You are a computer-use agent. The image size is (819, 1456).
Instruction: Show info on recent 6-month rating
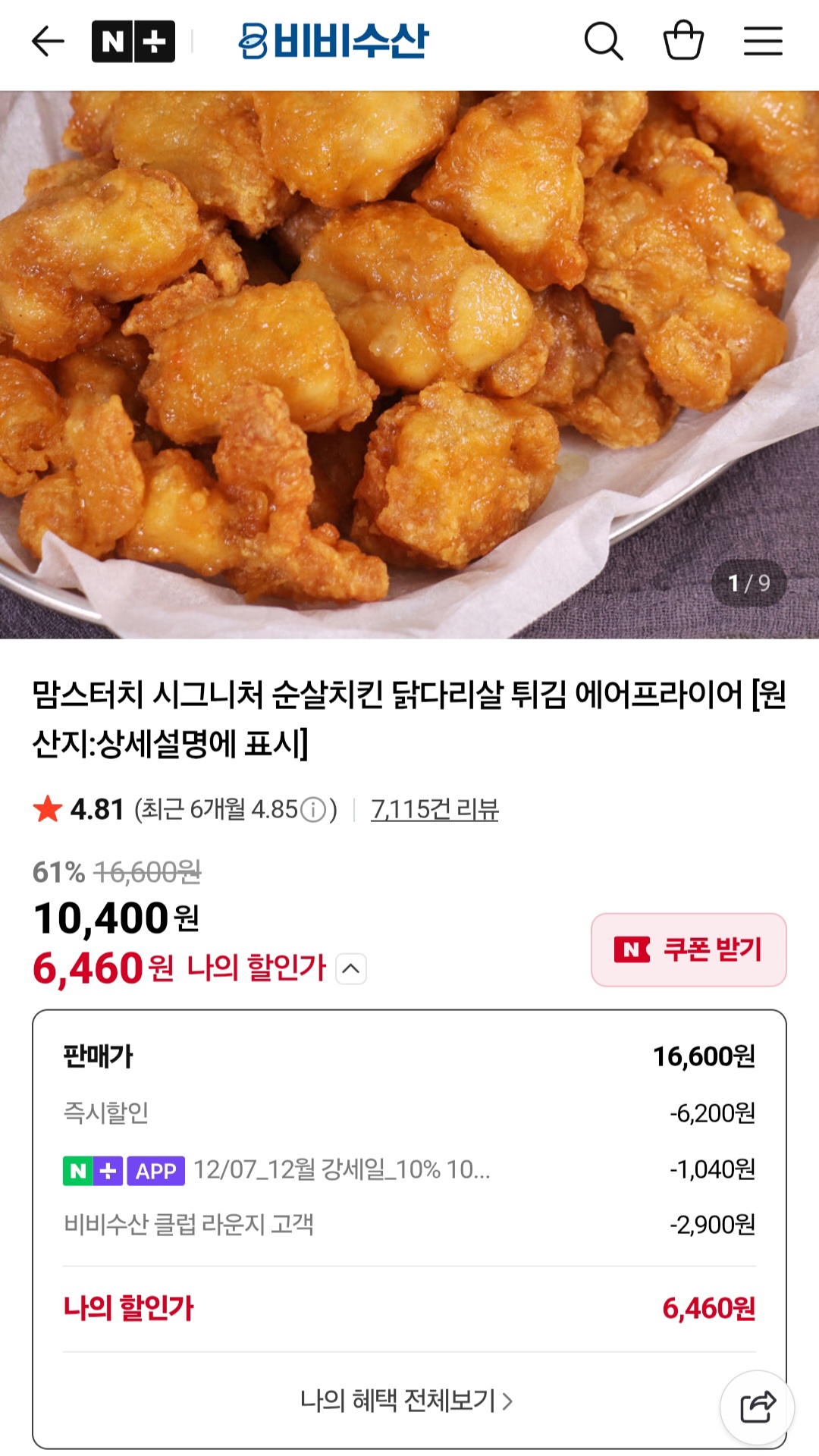(313, 810)
